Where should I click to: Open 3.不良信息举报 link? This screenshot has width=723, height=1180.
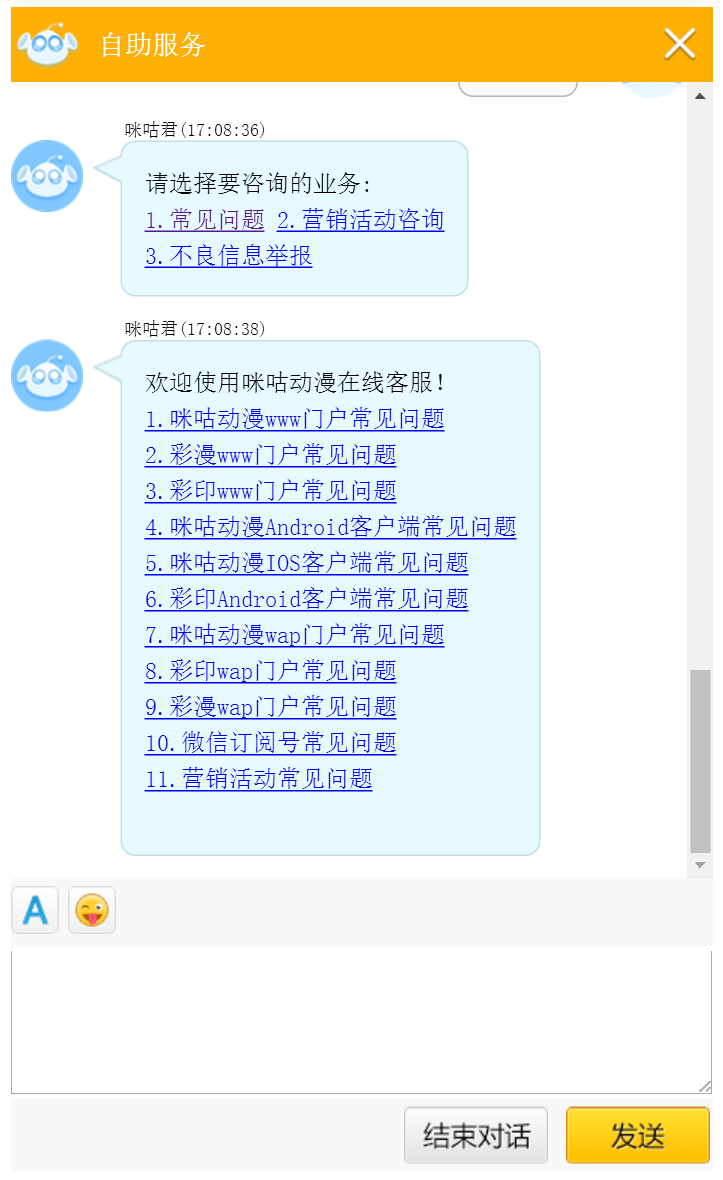(229, 256)
